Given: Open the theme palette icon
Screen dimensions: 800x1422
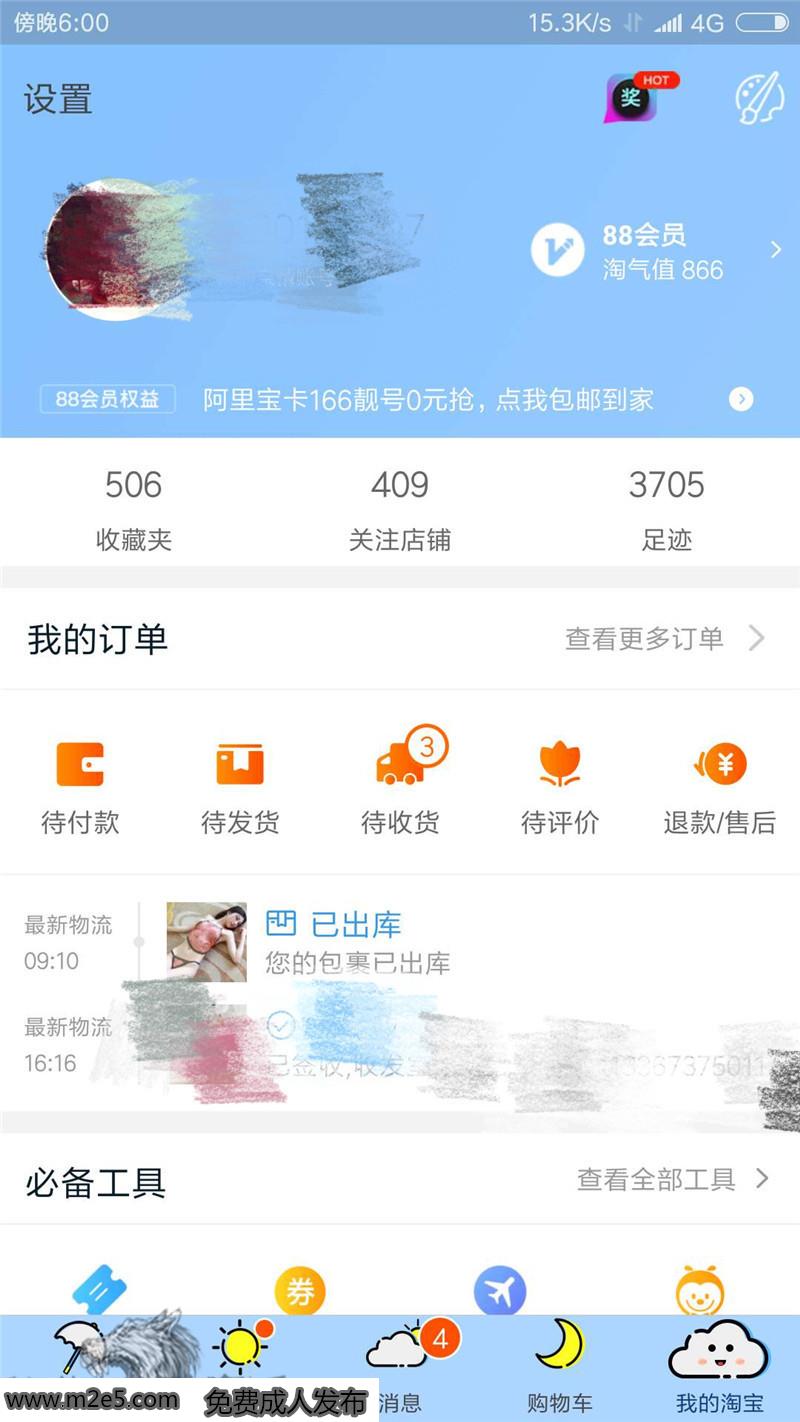Looking at the screenshot, I should click(x=759, y=99).
